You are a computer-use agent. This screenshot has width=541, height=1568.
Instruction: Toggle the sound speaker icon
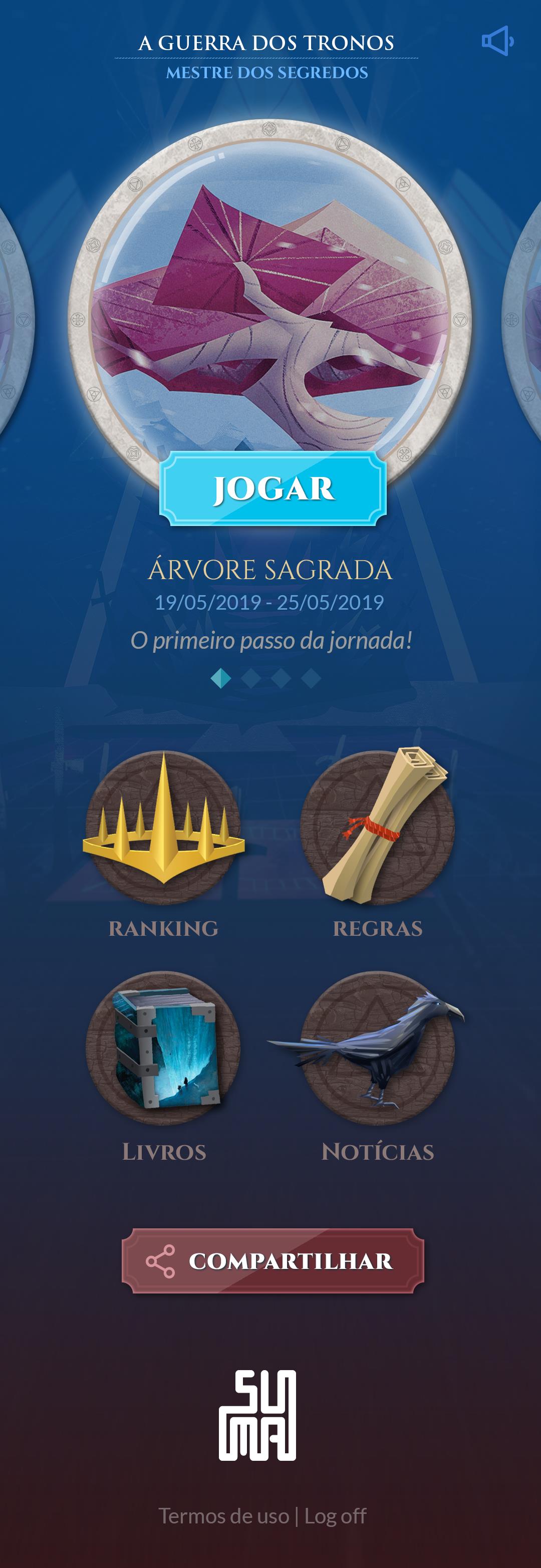coord(497,41)
